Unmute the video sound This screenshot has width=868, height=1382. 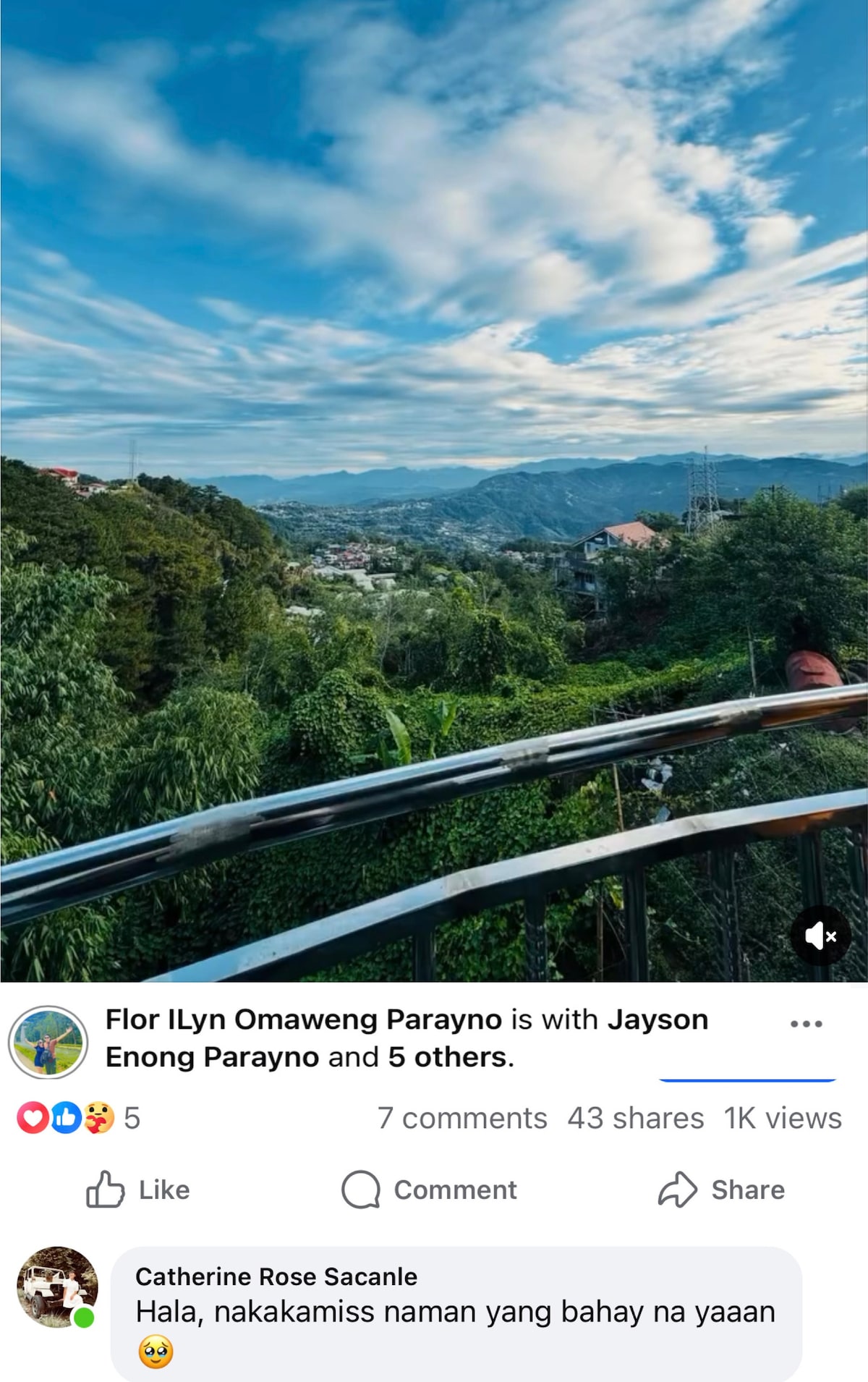(820, 936)
